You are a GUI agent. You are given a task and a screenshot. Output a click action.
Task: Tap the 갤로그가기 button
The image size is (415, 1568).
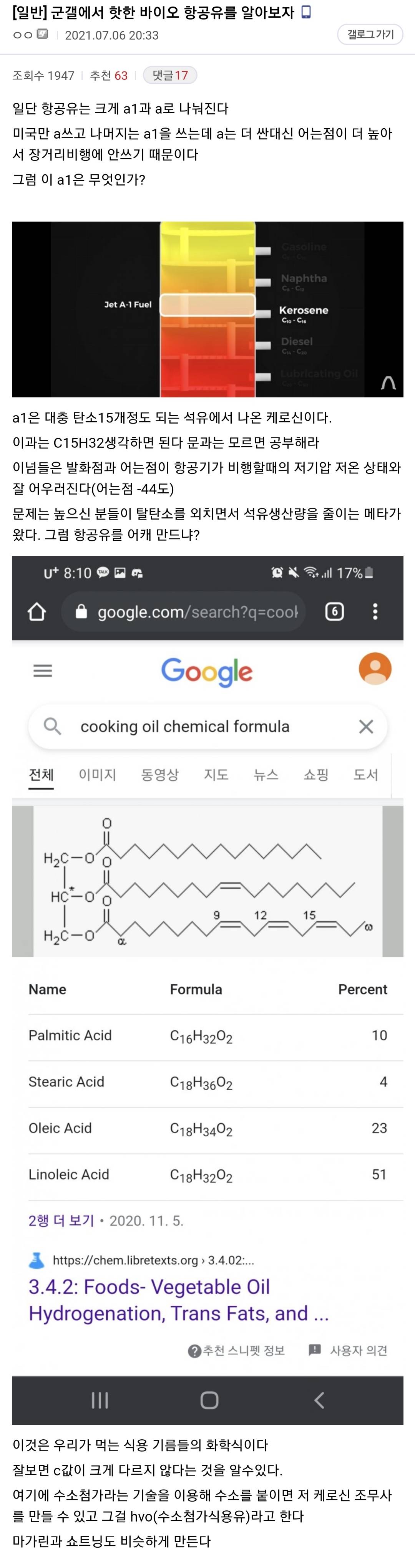(370, 35)
